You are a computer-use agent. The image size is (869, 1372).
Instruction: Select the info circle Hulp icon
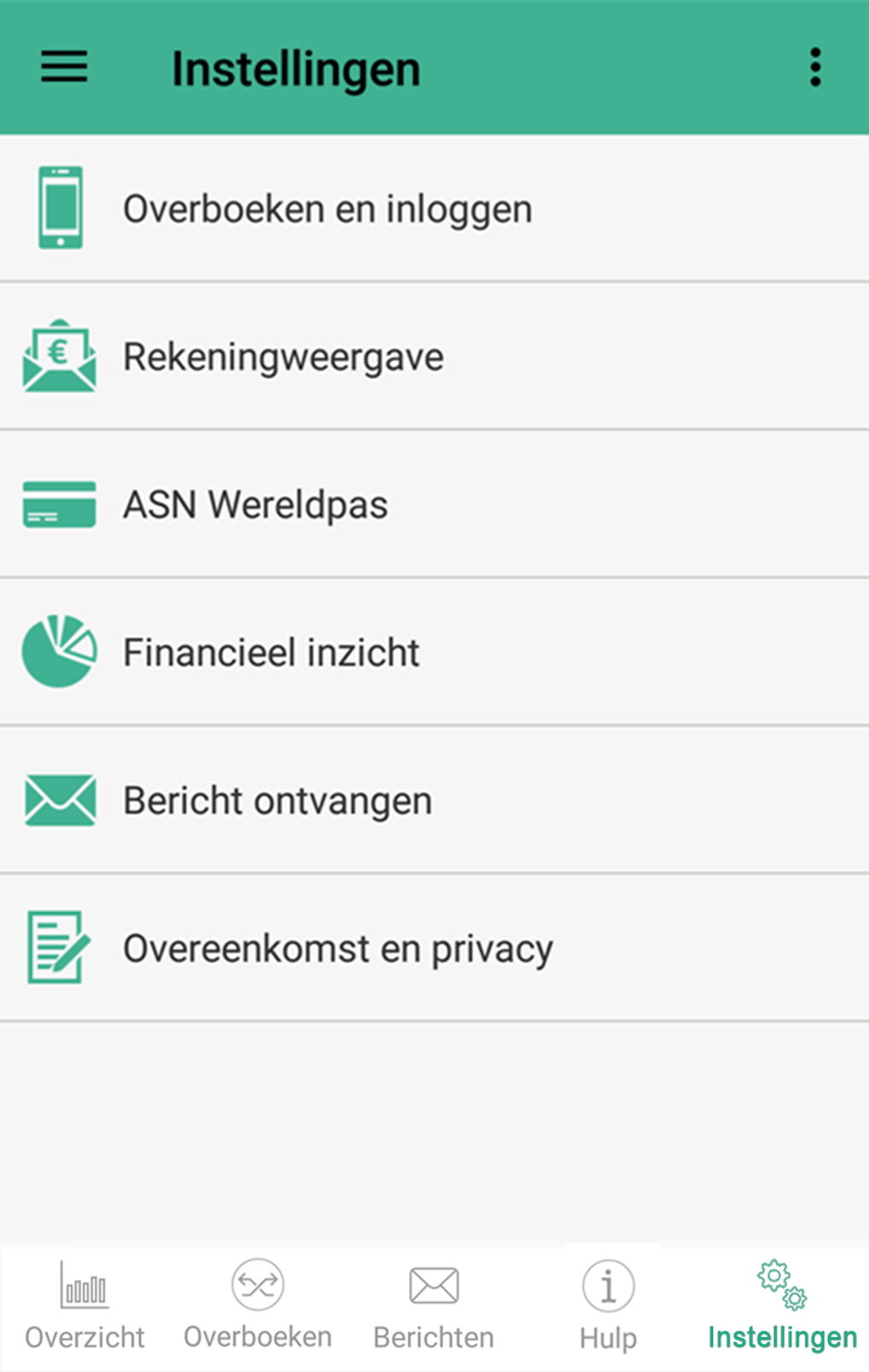click(607, 1284)
